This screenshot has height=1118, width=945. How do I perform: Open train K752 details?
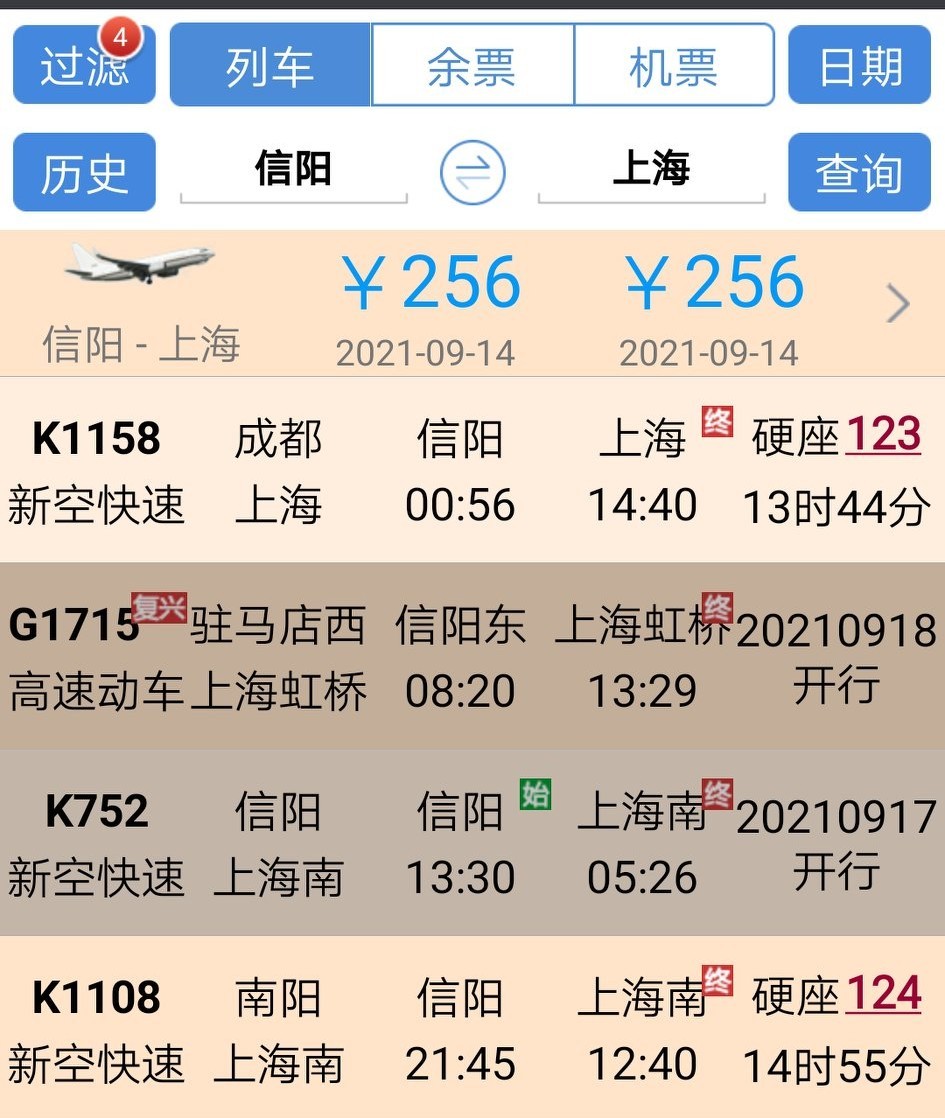pos(96,842)
